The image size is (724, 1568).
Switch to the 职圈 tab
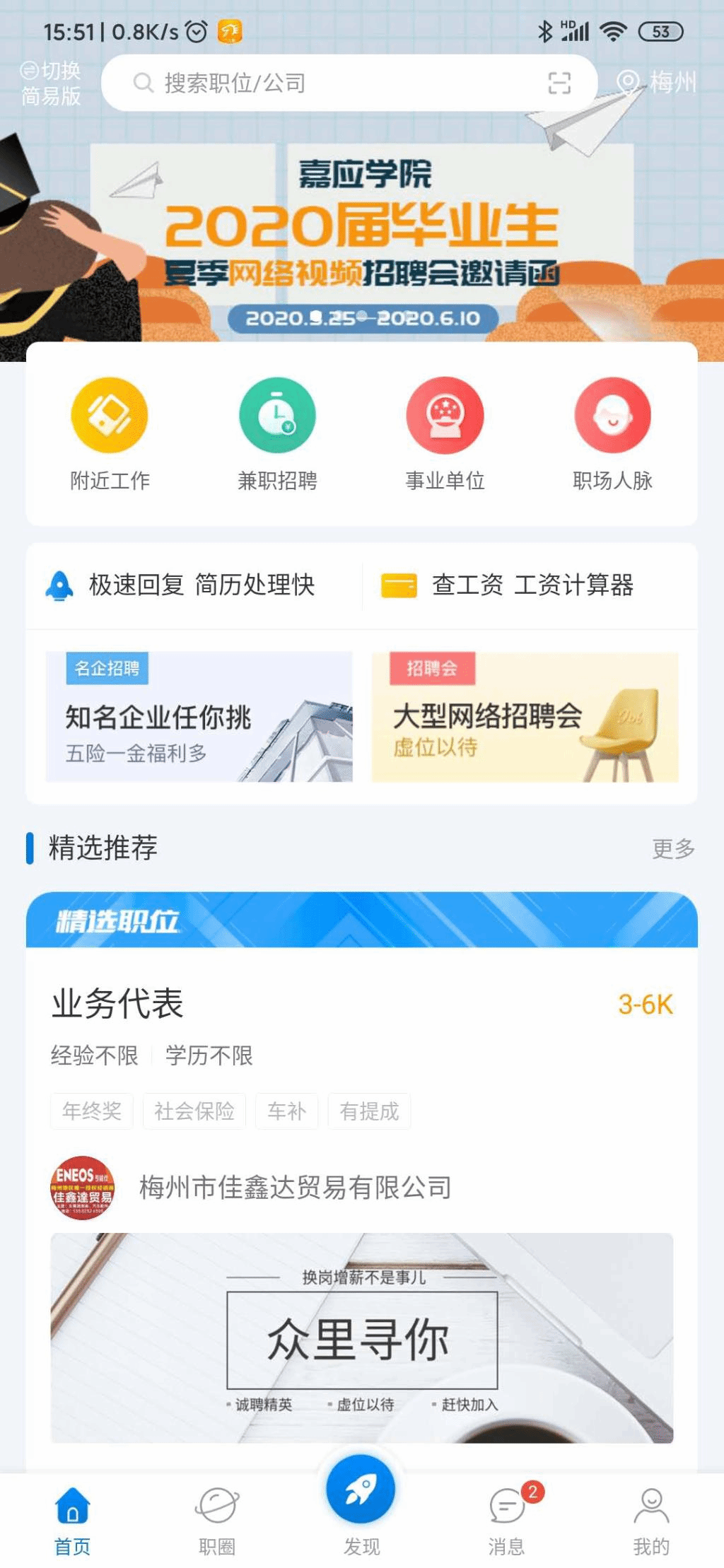tap(217, 1520)
